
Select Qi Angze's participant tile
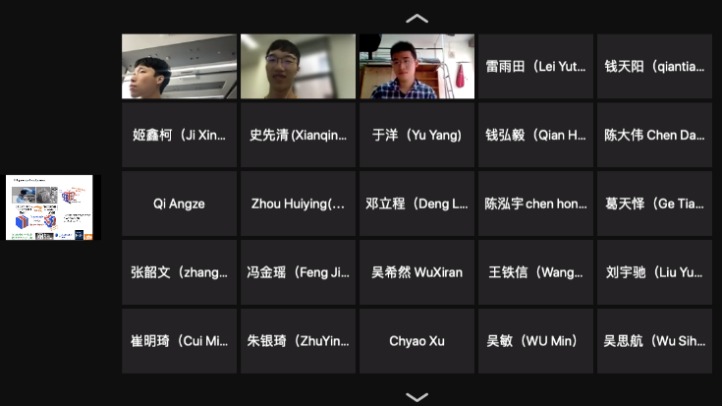pyautogui.click(x=179, y=203)
